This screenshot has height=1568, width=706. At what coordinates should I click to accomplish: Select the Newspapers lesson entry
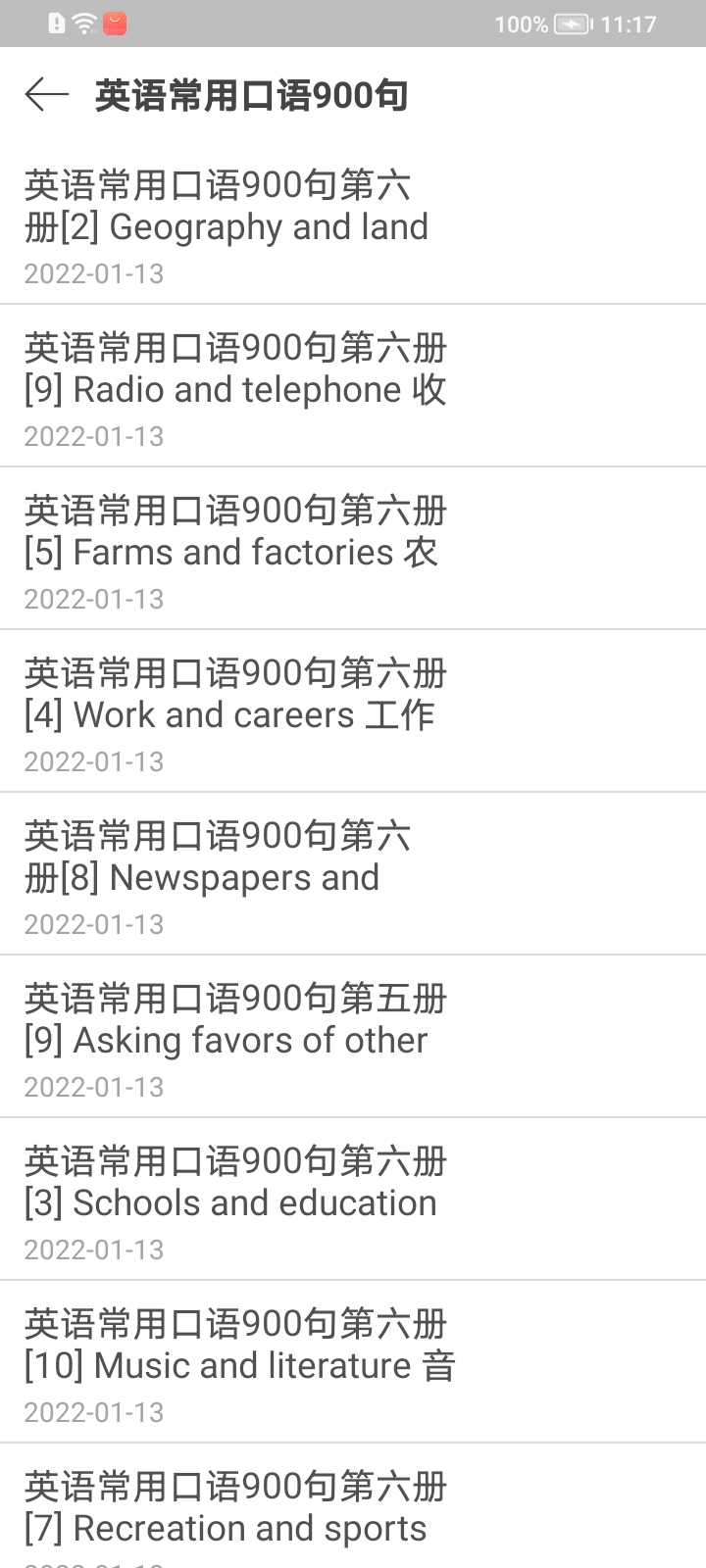click(x=216, y=856)
